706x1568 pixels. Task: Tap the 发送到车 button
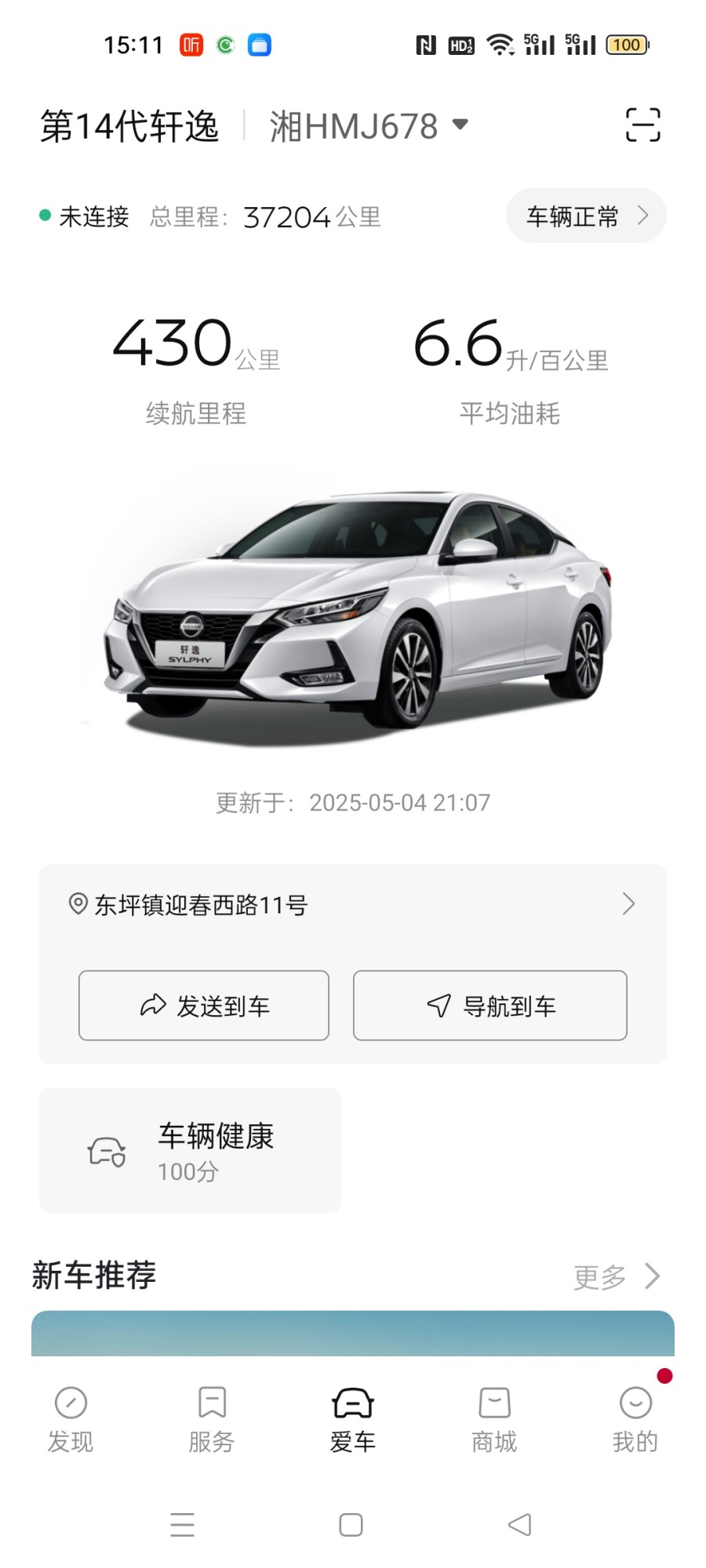(x=204, y=1006)
